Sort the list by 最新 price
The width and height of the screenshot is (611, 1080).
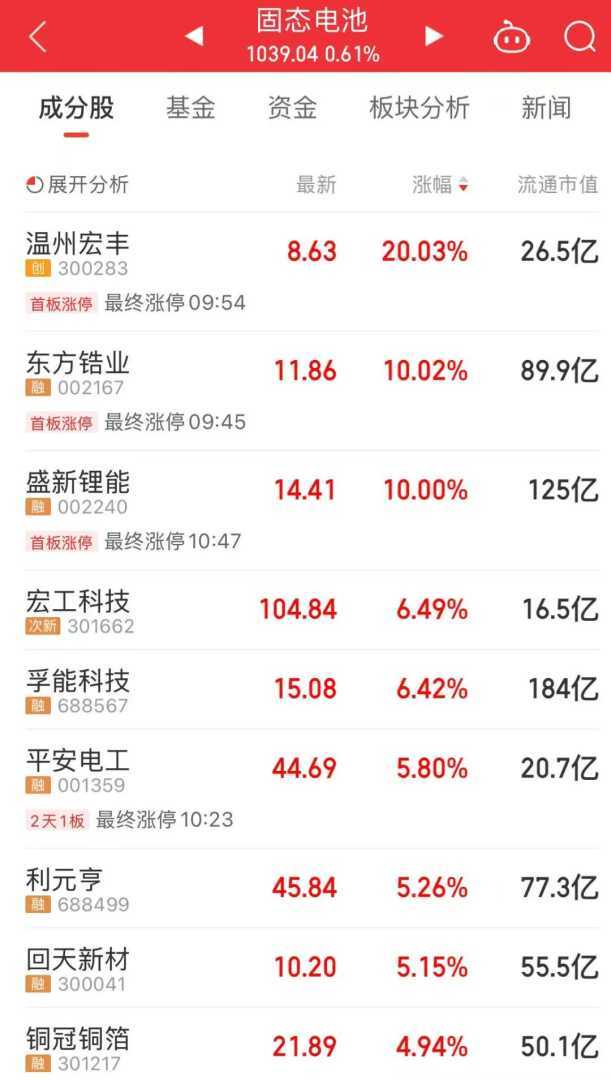click(x=316, y=185)
